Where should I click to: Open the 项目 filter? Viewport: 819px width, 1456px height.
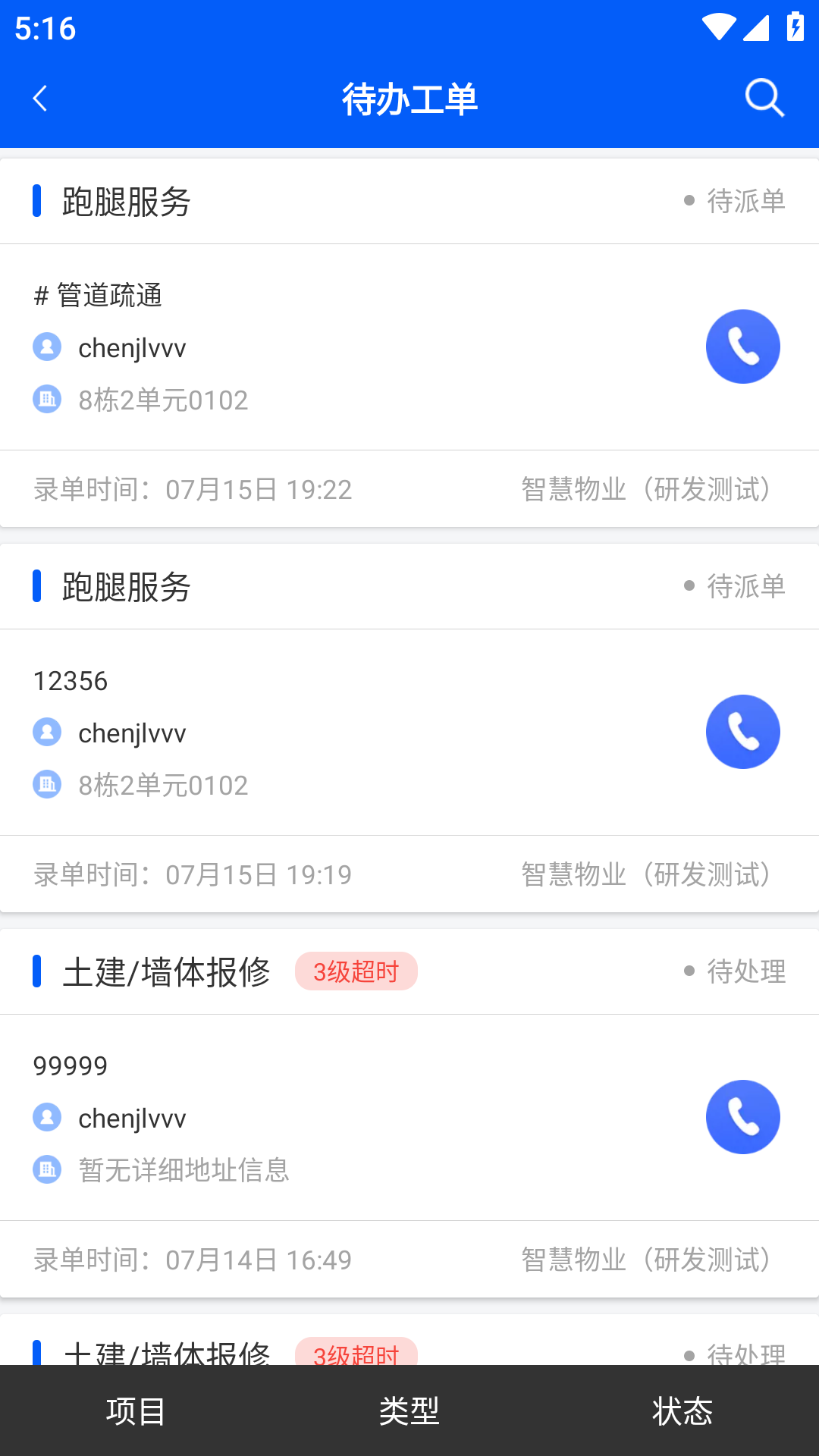[x=136, y=1410]
